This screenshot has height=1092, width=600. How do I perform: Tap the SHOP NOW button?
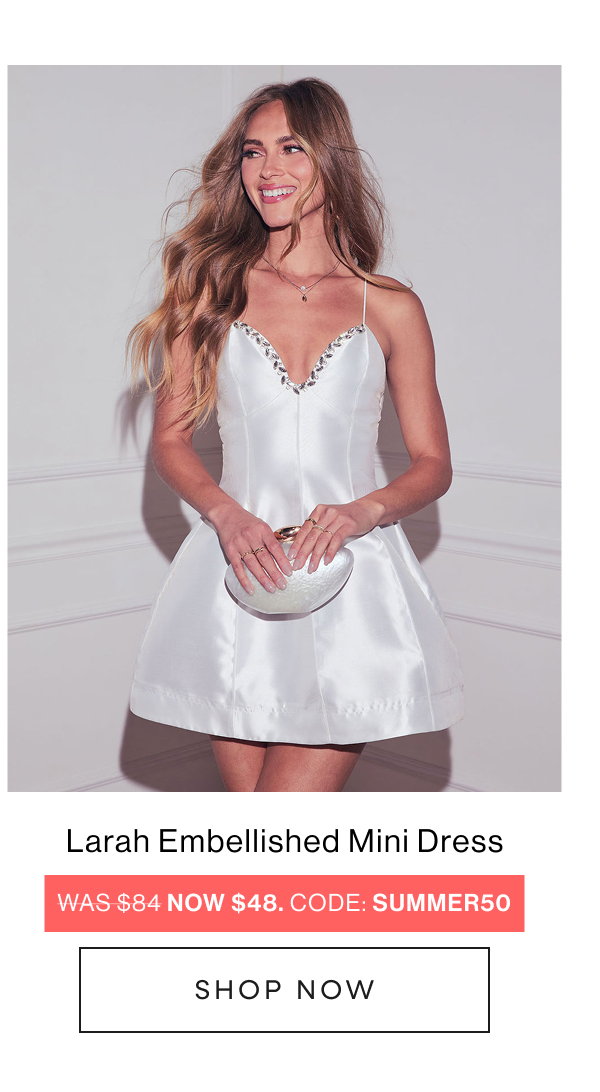284,990
